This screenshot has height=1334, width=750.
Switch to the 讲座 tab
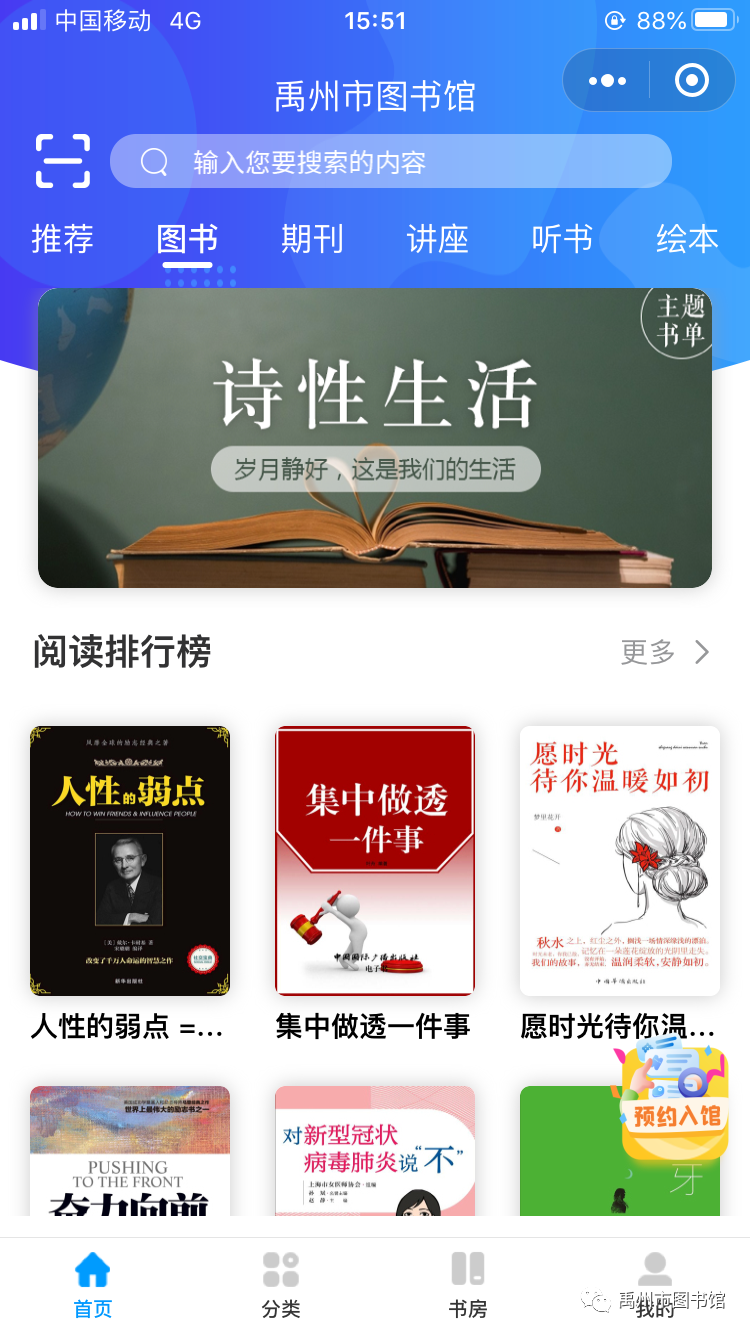pyautogui.click(x=437, y=239)
